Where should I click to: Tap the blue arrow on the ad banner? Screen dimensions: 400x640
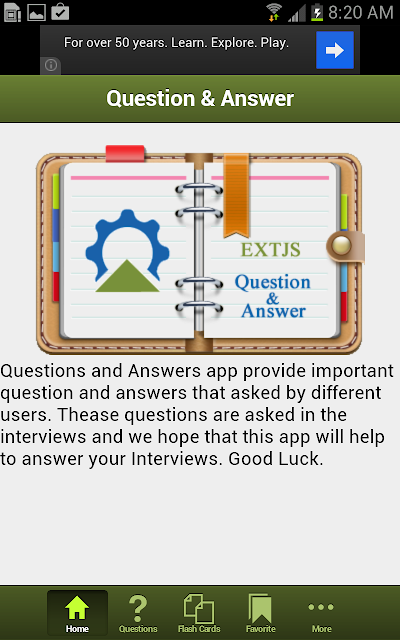(335, 50)
